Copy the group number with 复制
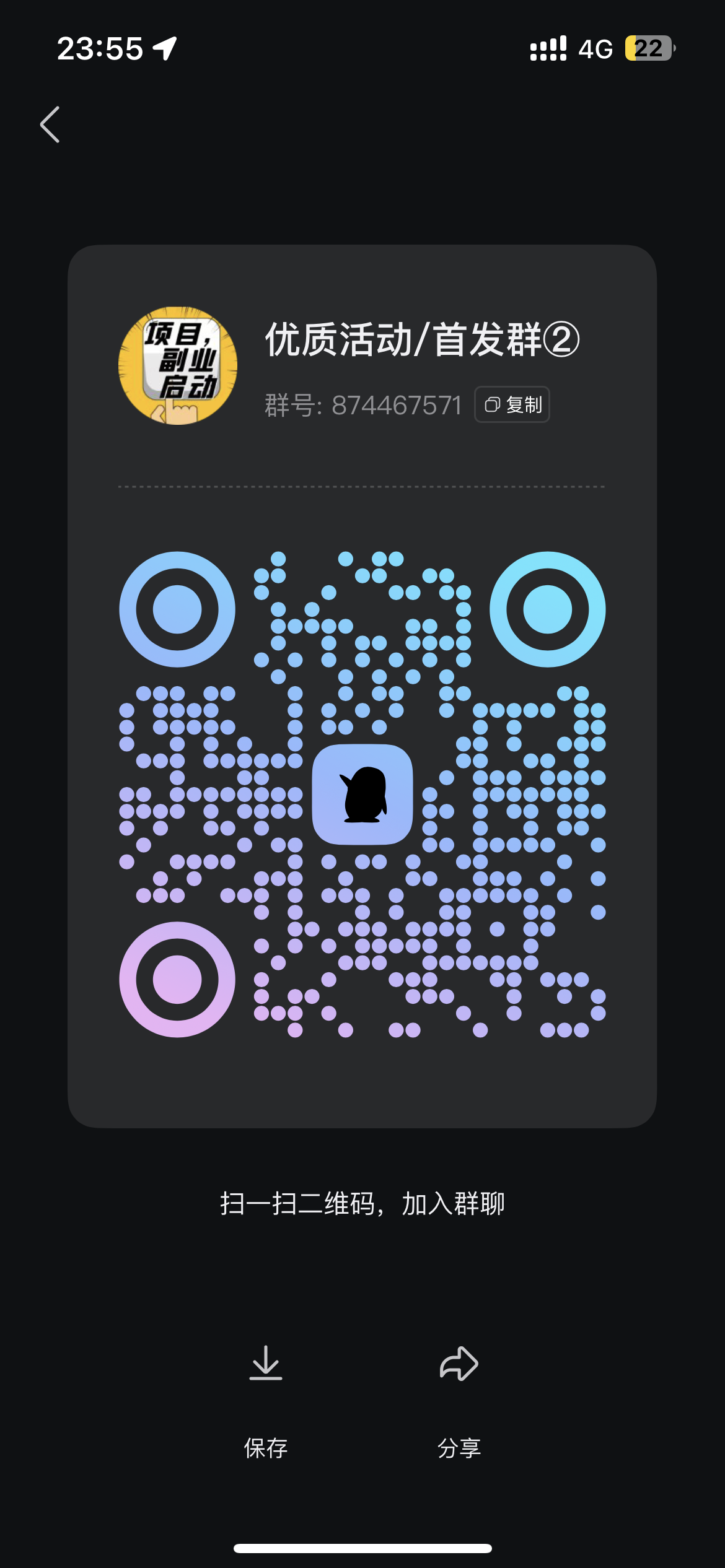 click(512, 405)
